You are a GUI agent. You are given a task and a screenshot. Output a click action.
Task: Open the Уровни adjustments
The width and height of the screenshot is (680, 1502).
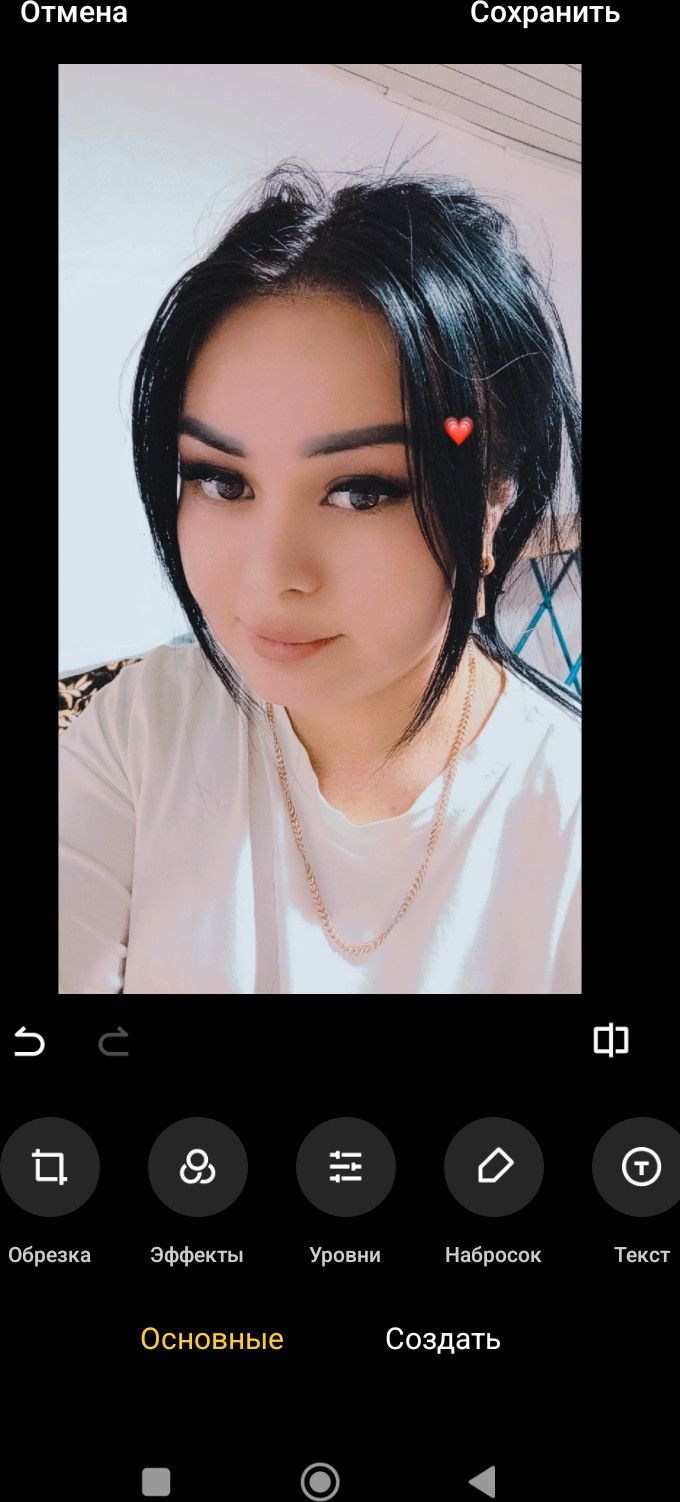(346, 1167)
